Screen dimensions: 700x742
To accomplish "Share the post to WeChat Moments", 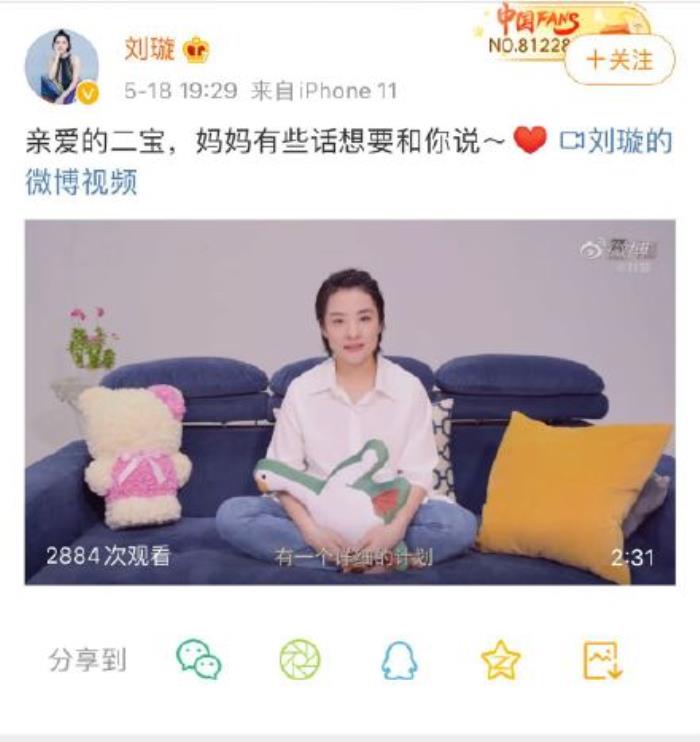I will click(x=299, y=660).
